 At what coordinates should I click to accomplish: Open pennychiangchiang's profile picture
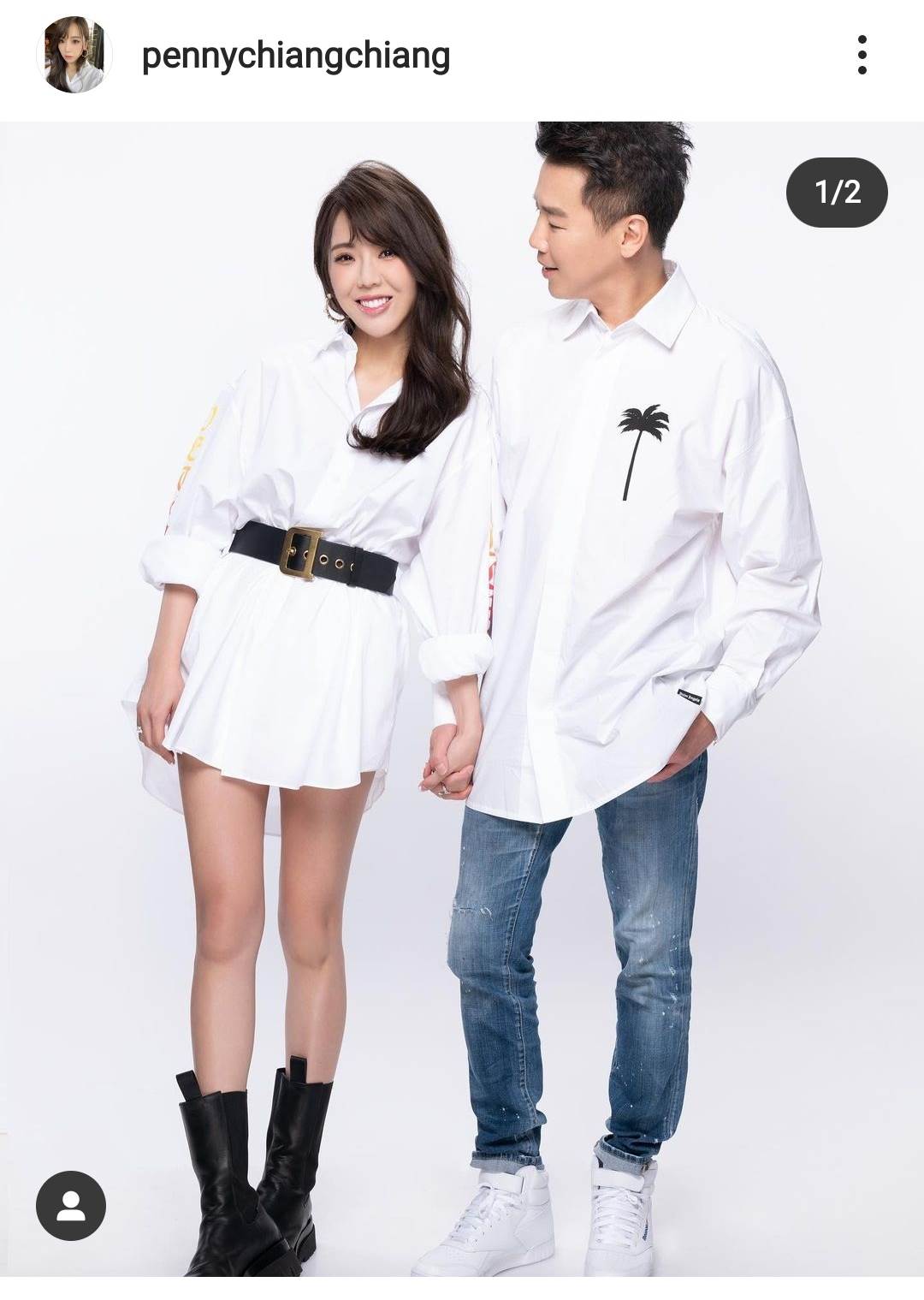coord(74,56)
